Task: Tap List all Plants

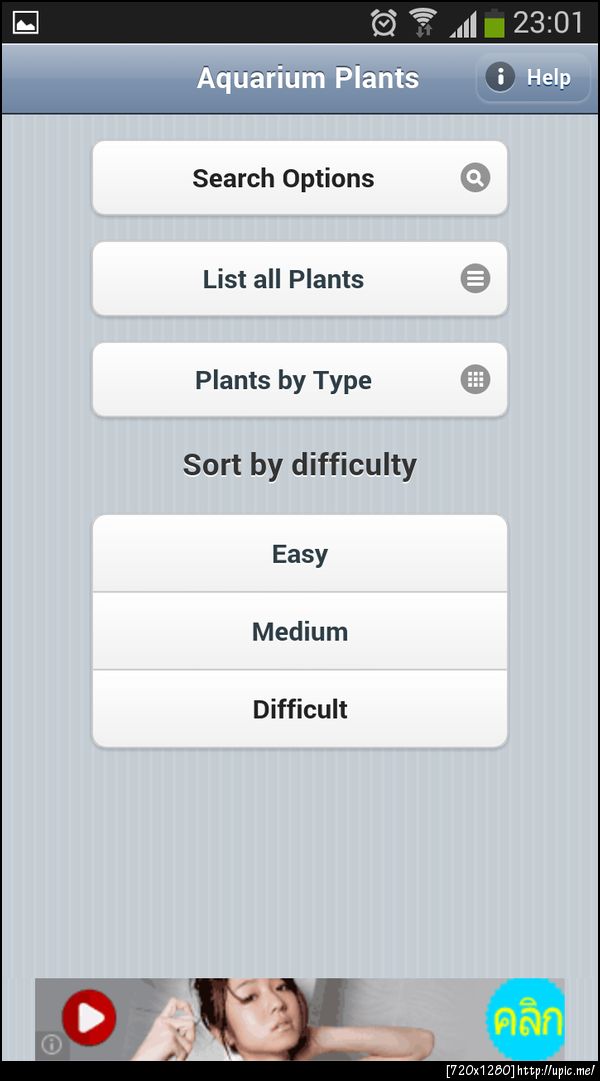Action: (x=299, y=279)
